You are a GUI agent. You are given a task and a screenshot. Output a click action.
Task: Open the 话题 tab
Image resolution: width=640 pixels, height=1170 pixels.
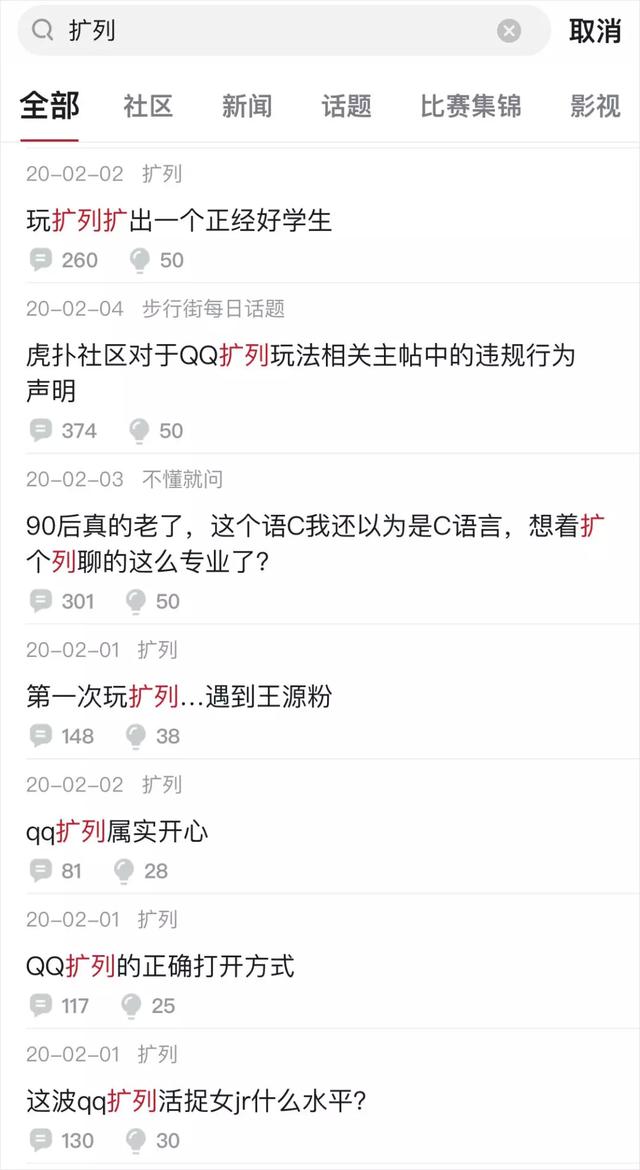(346, 106)
